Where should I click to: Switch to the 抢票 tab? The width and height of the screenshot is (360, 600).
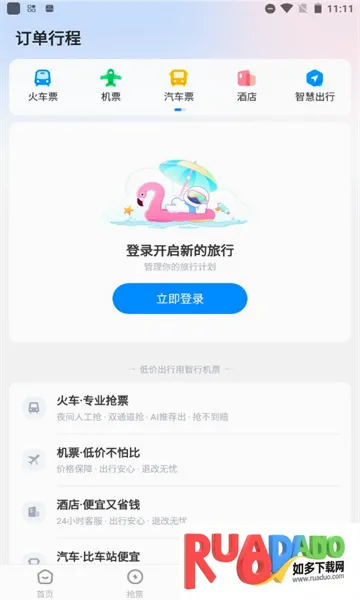coord(135,583)
